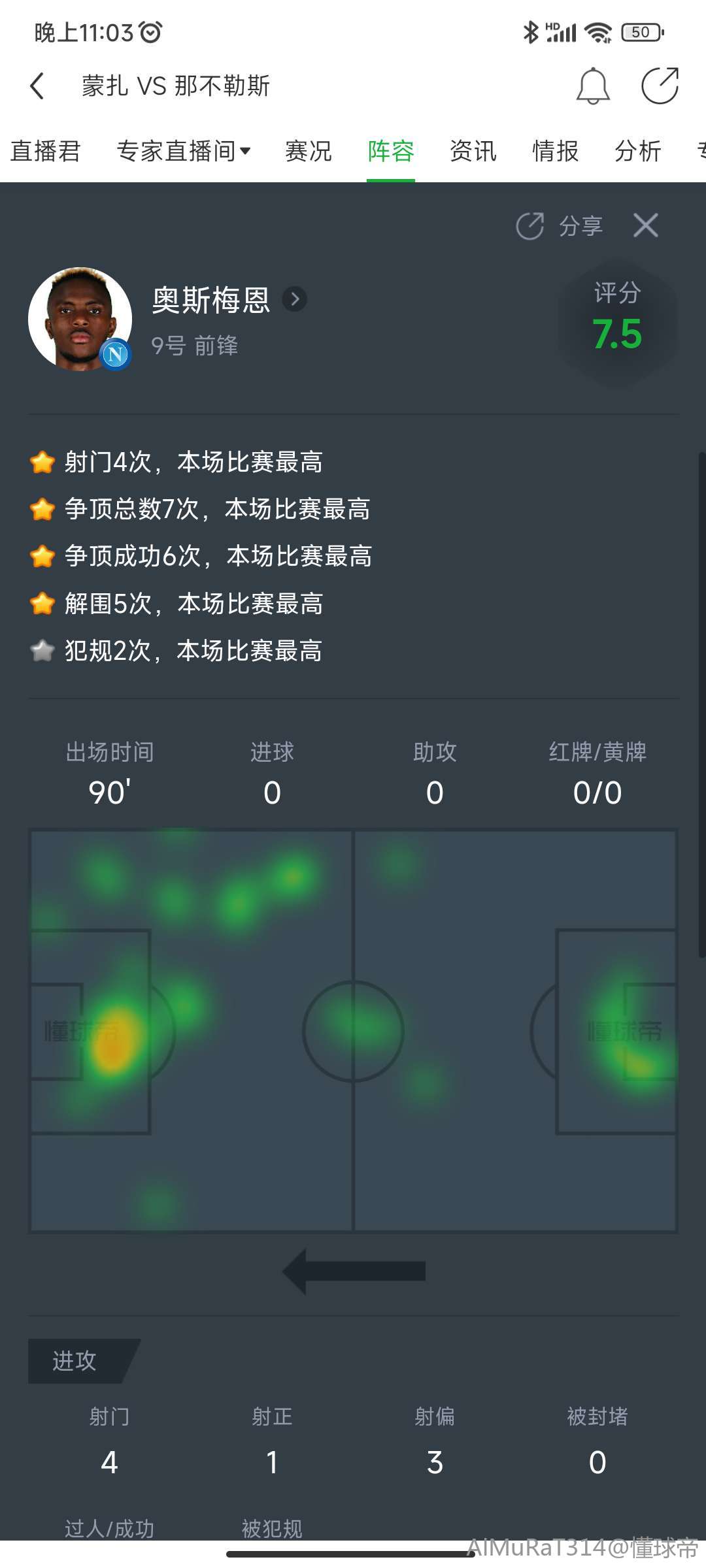Go back from the match page
Screen dimensions: 706x1568
[x=37, y=86]
